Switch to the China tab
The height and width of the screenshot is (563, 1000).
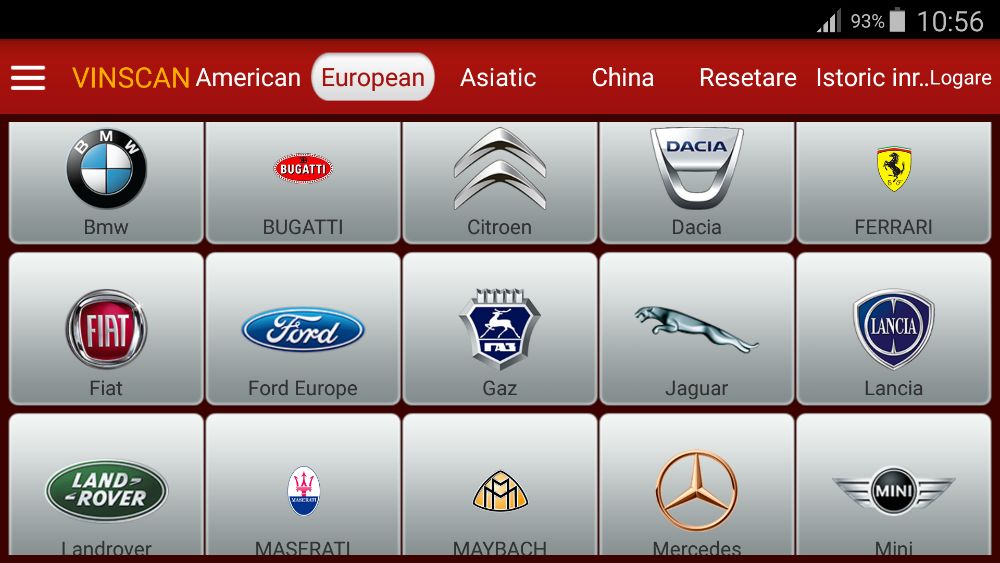pyautogui.click(x=622, y=78)
